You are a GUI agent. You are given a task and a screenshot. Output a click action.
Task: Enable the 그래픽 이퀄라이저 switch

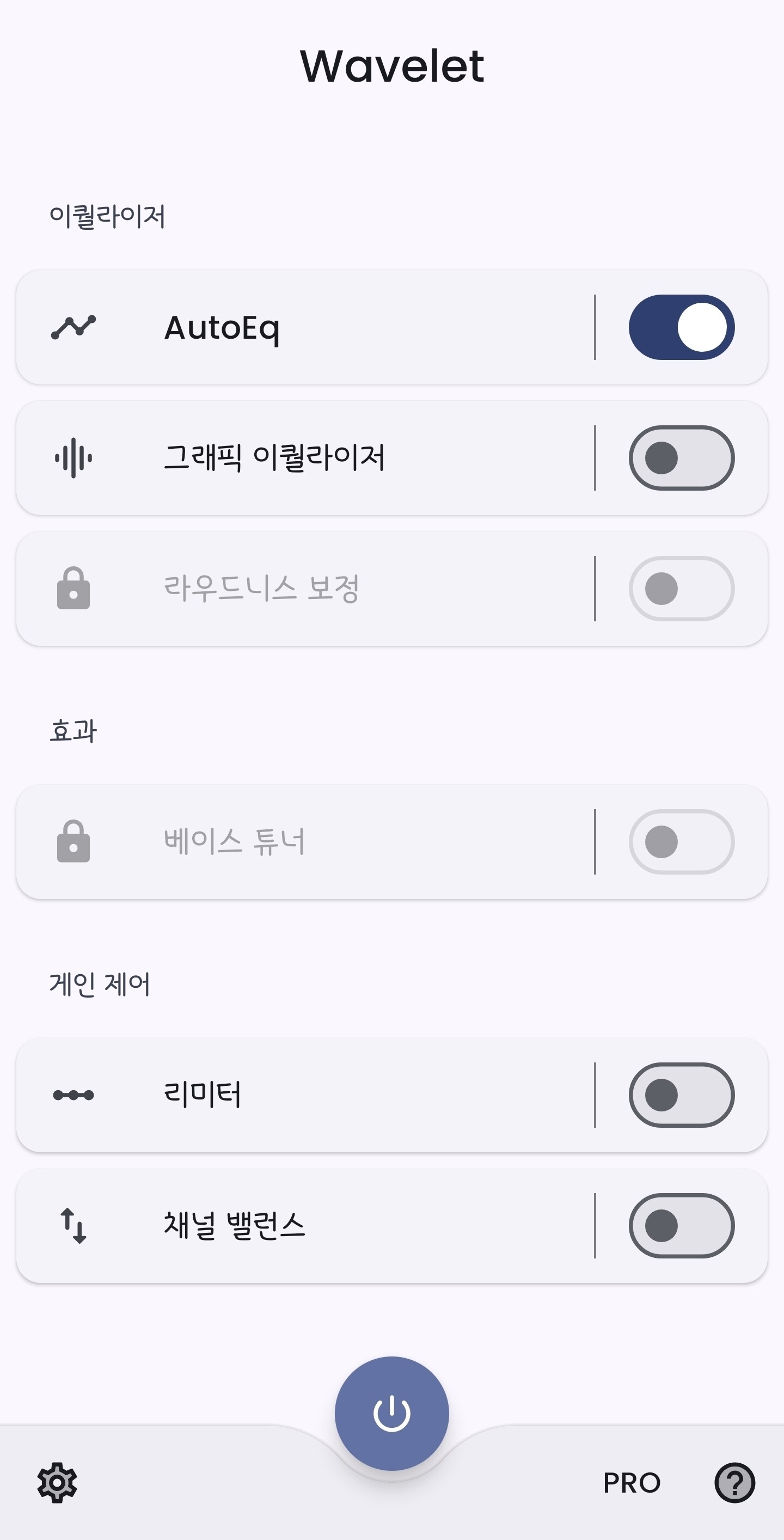[681, 458]
